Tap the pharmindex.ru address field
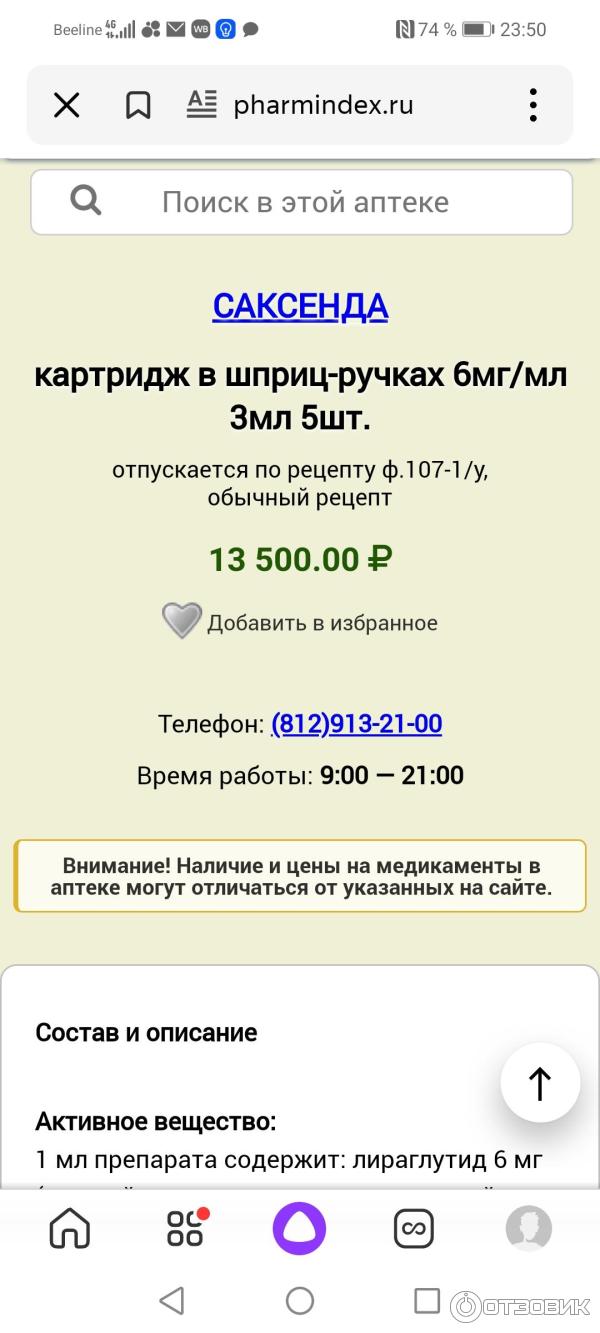The height and width of the screenshot is (1333, 600). point(323,105)
